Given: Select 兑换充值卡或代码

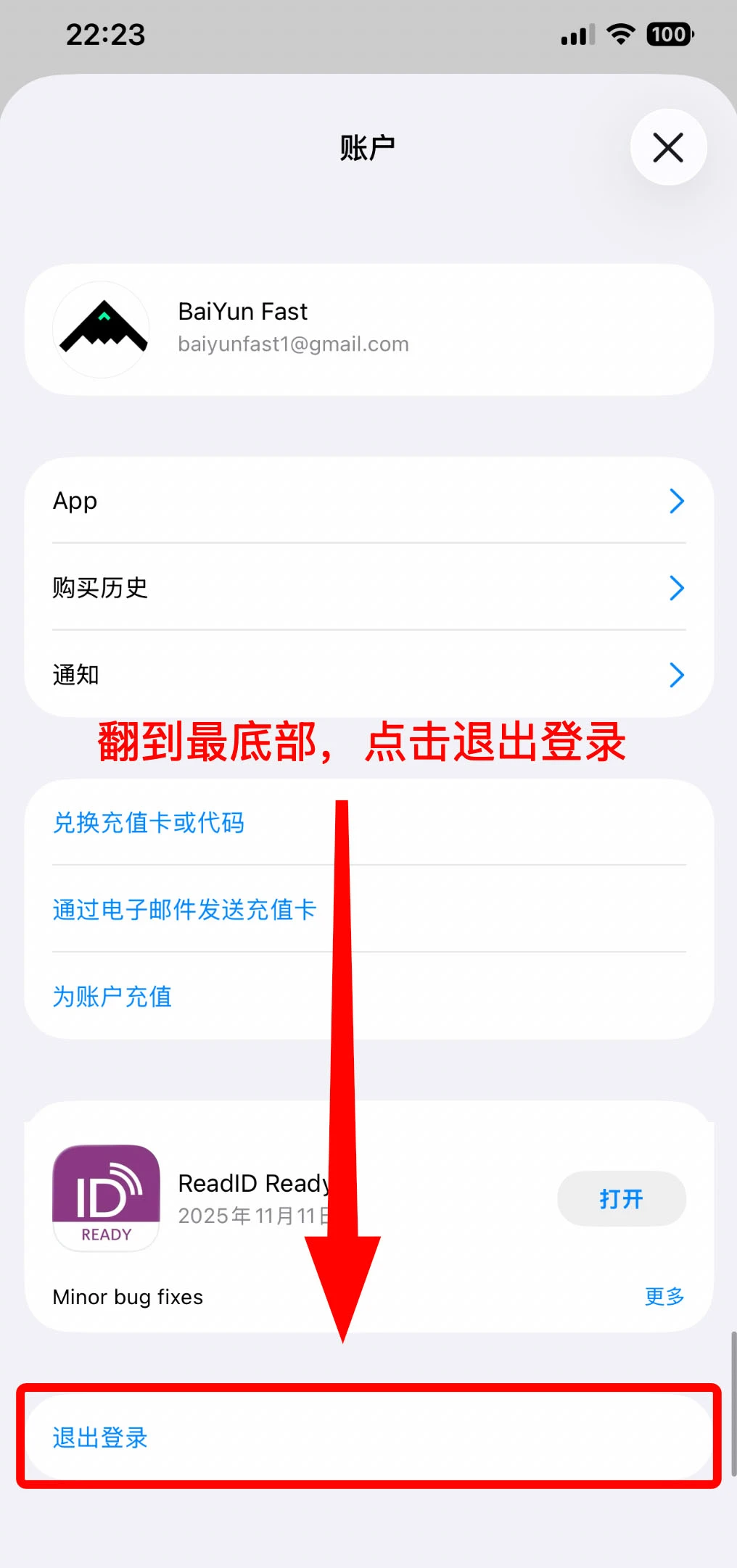Looking at the screenshot, I should click(149, 823).
